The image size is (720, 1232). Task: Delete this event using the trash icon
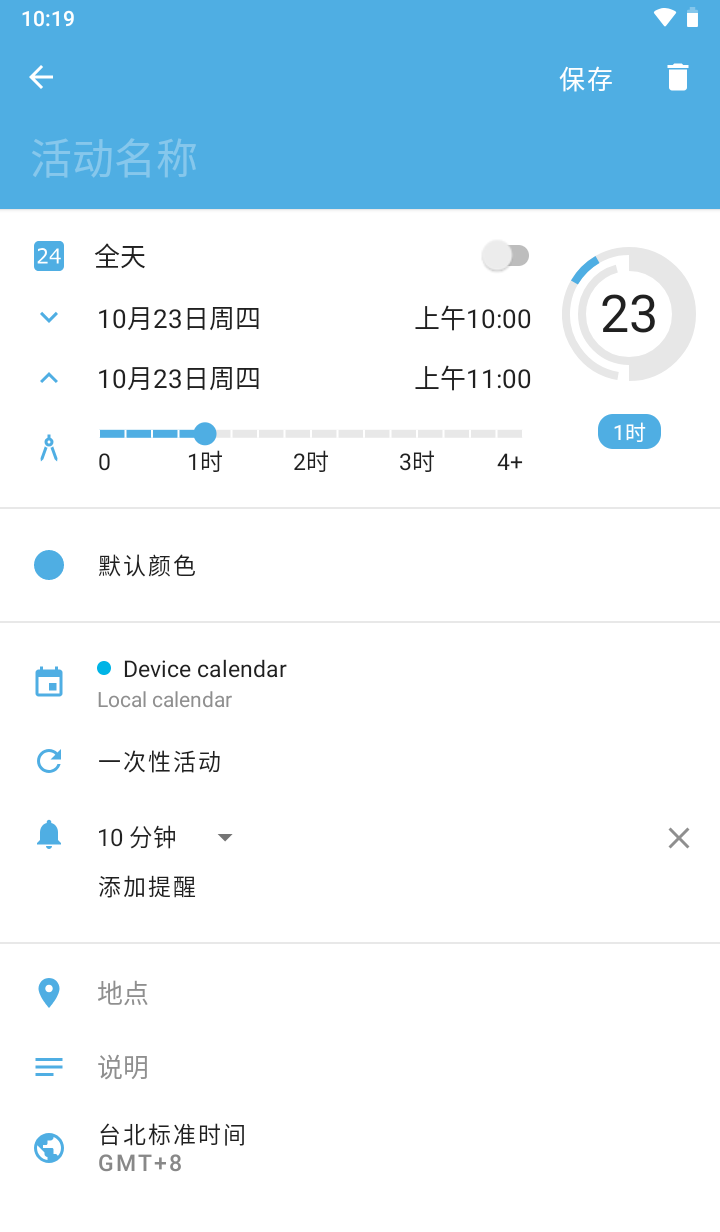(678, 77)
